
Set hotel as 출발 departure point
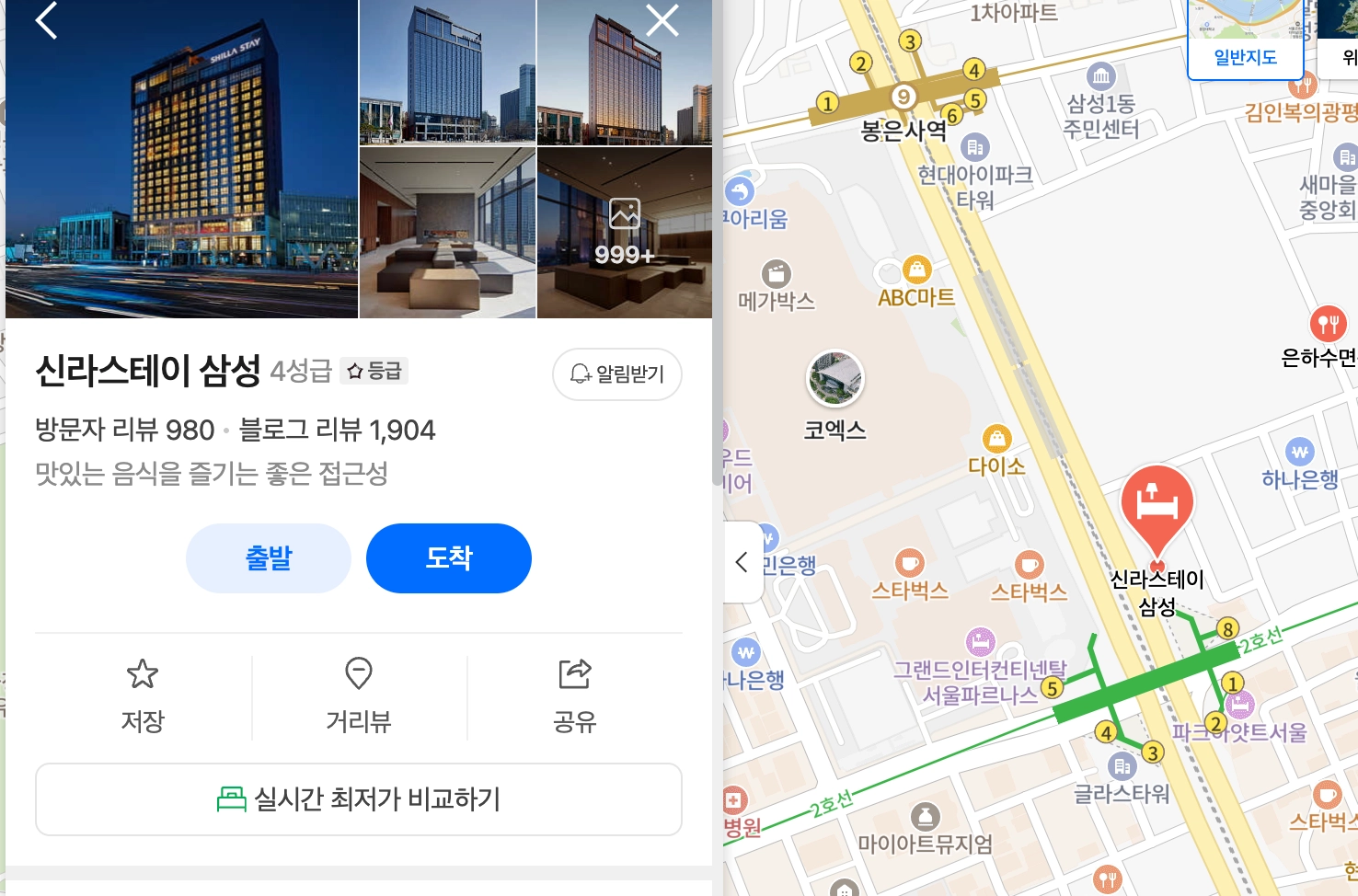pos(269,558)
